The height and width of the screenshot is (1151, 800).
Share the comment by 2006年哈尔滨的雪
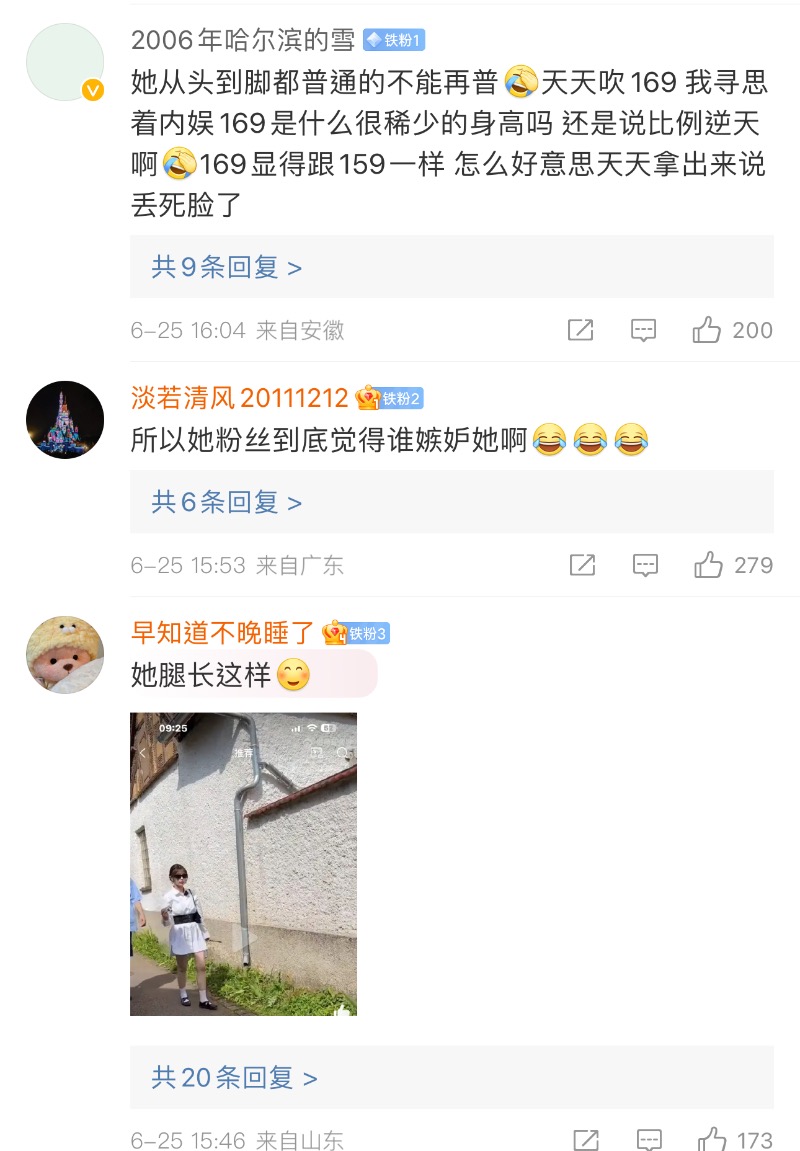[580, 330]
